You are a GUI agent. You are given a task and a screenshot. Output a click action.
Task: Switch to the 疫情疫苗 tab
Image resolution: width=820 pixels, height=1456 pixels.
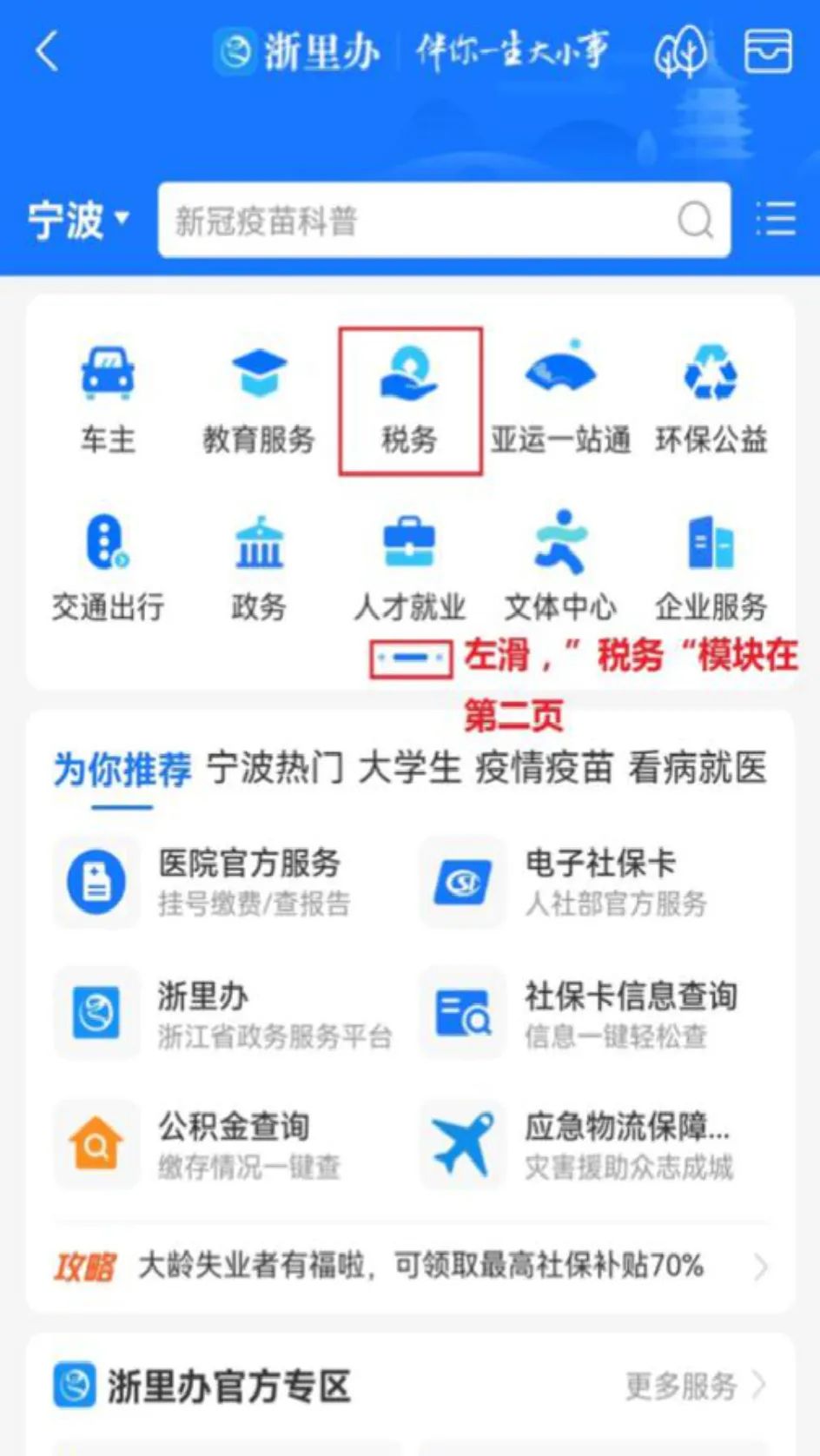[x=545, y=768]
